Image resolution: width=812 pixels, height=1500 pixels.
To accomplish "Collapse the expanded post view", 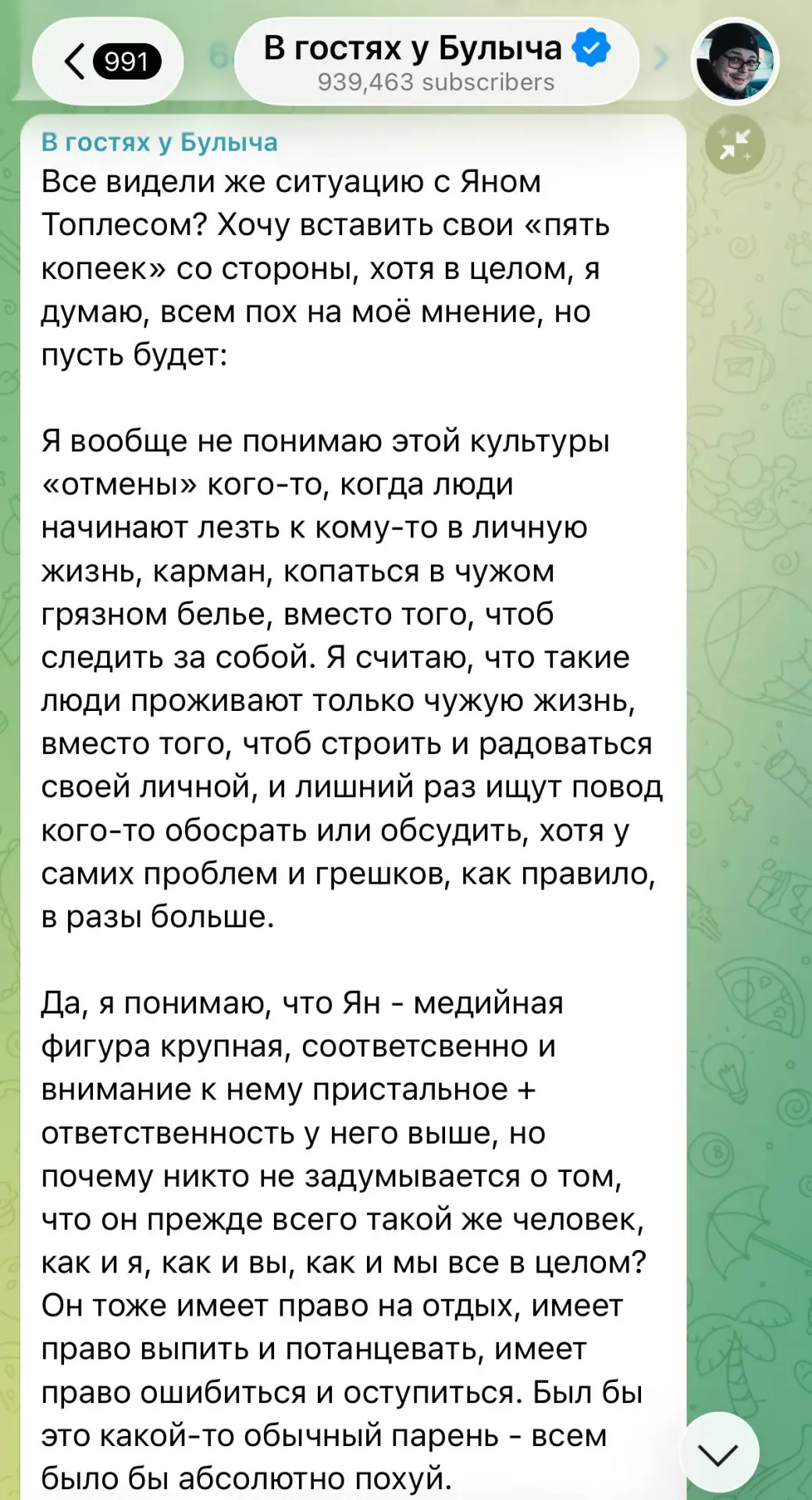I will [735, 145].
